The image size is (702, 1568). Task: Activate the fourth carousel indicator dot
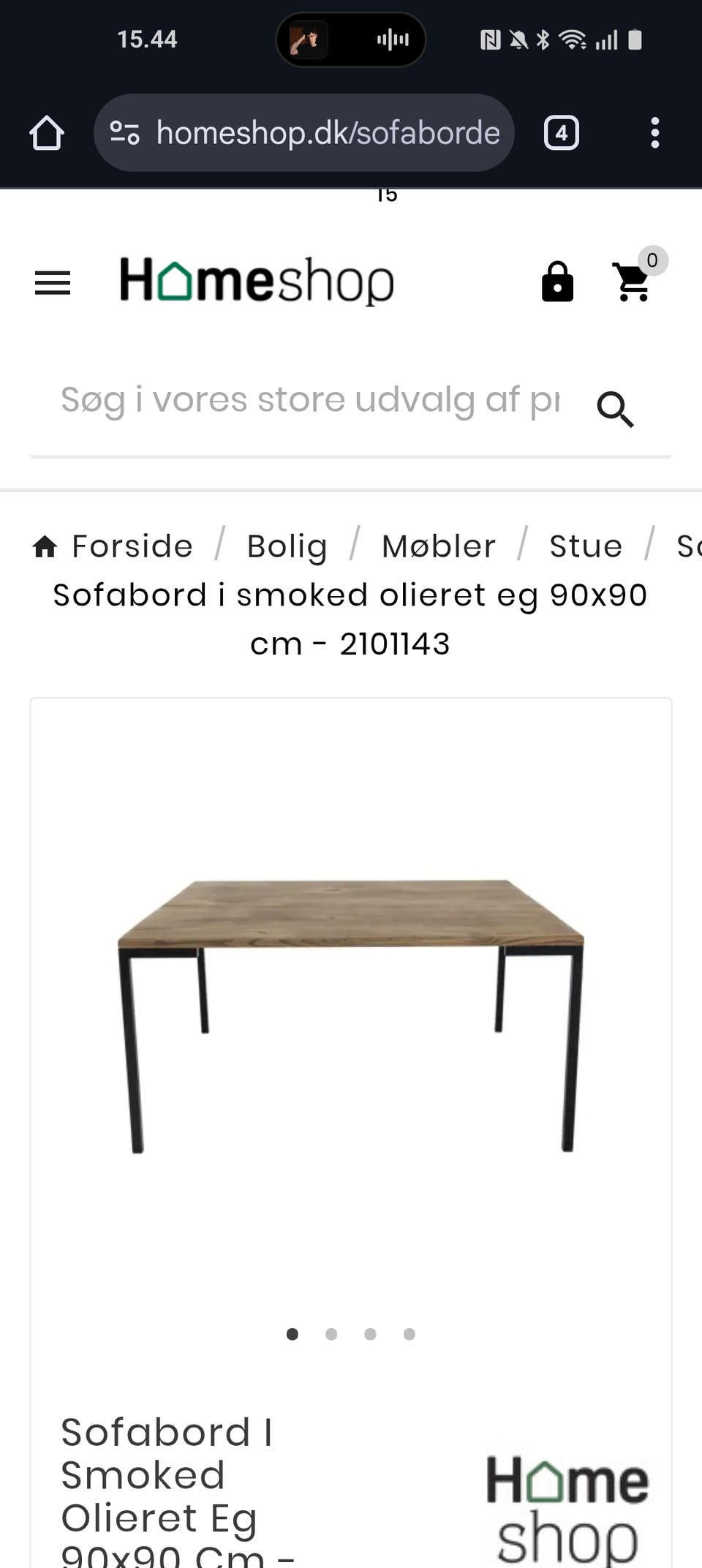click(x=409, y=1334)
